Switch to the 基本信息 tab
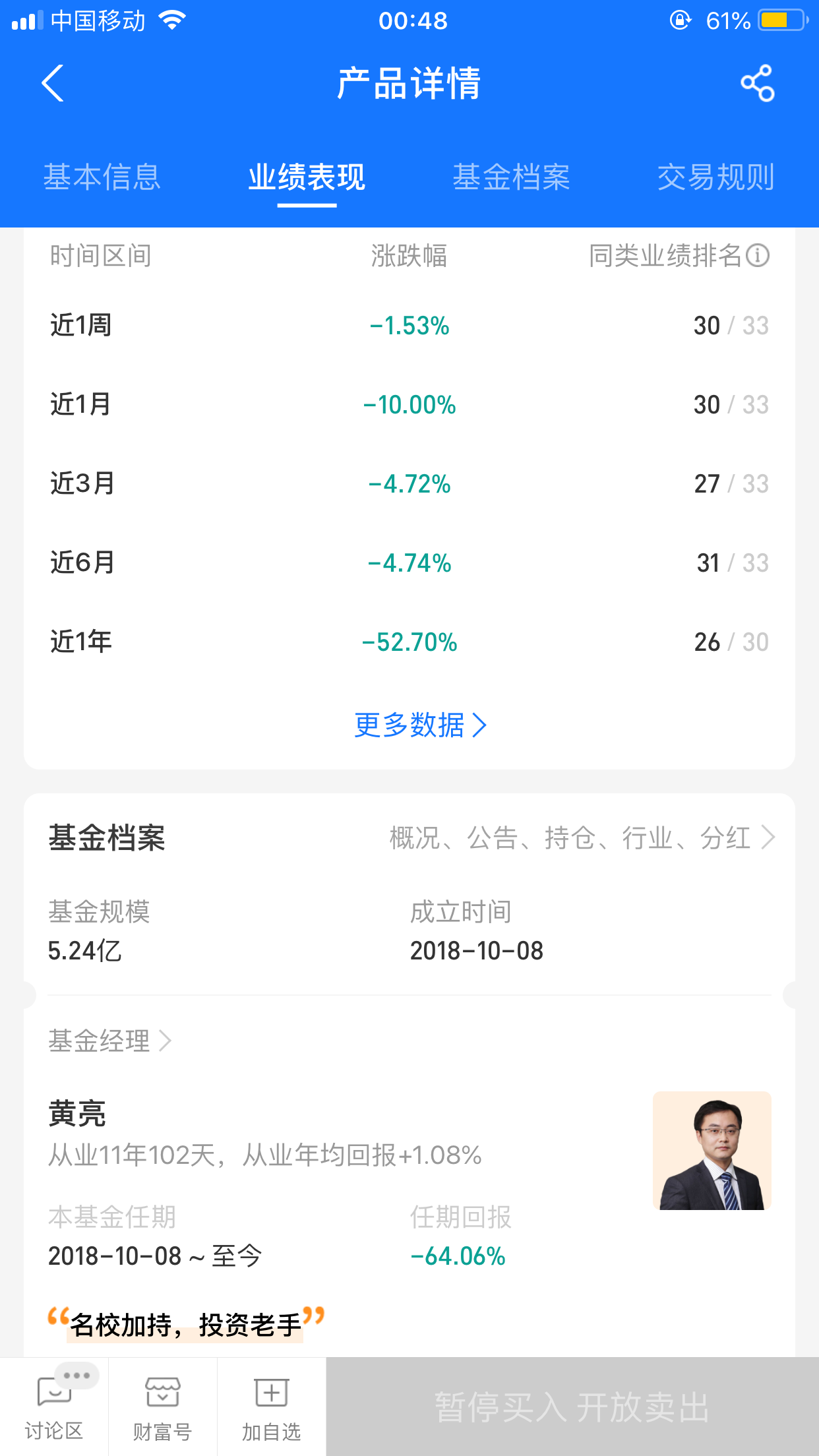This screenshot has height=1456, width=819. pos(102,177)
